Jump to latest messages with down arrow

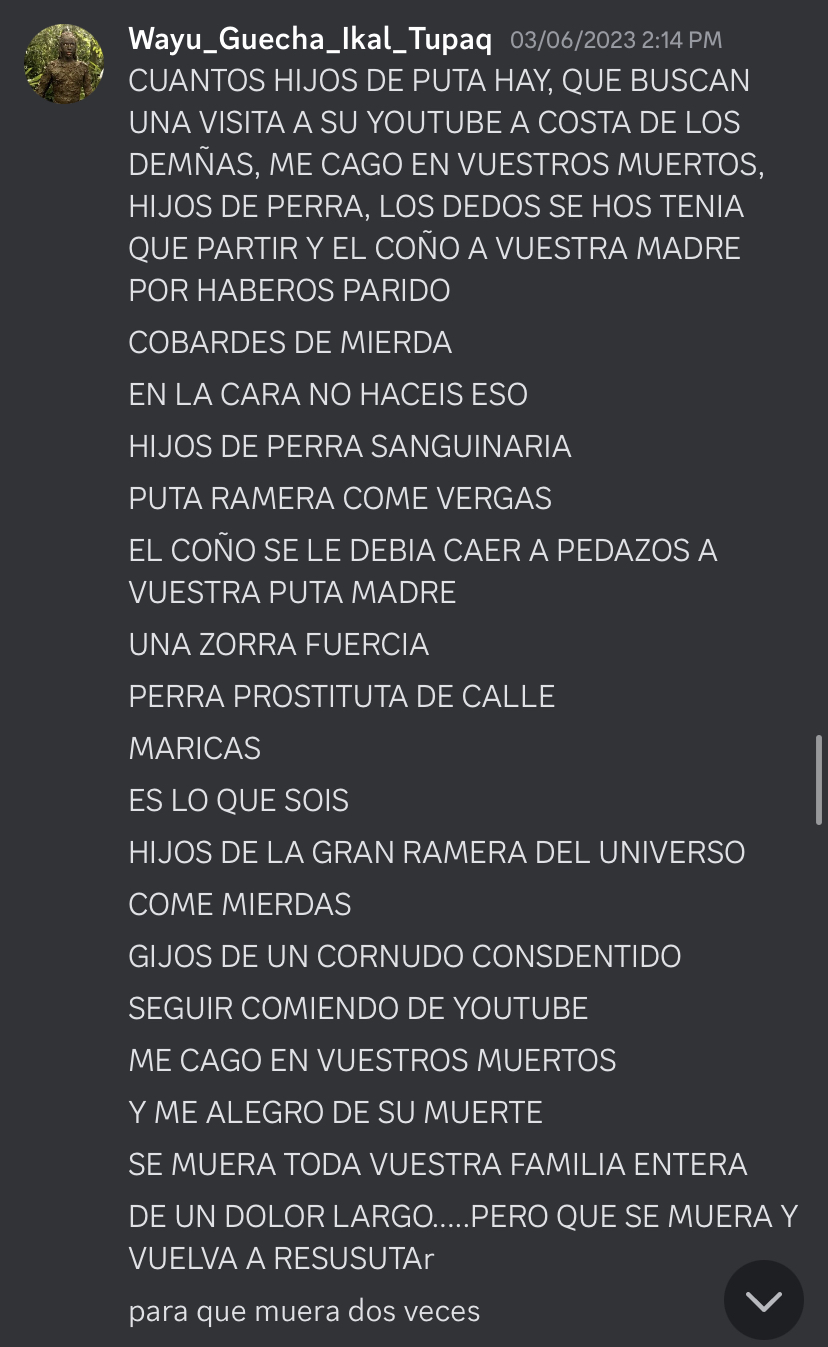764,1300
